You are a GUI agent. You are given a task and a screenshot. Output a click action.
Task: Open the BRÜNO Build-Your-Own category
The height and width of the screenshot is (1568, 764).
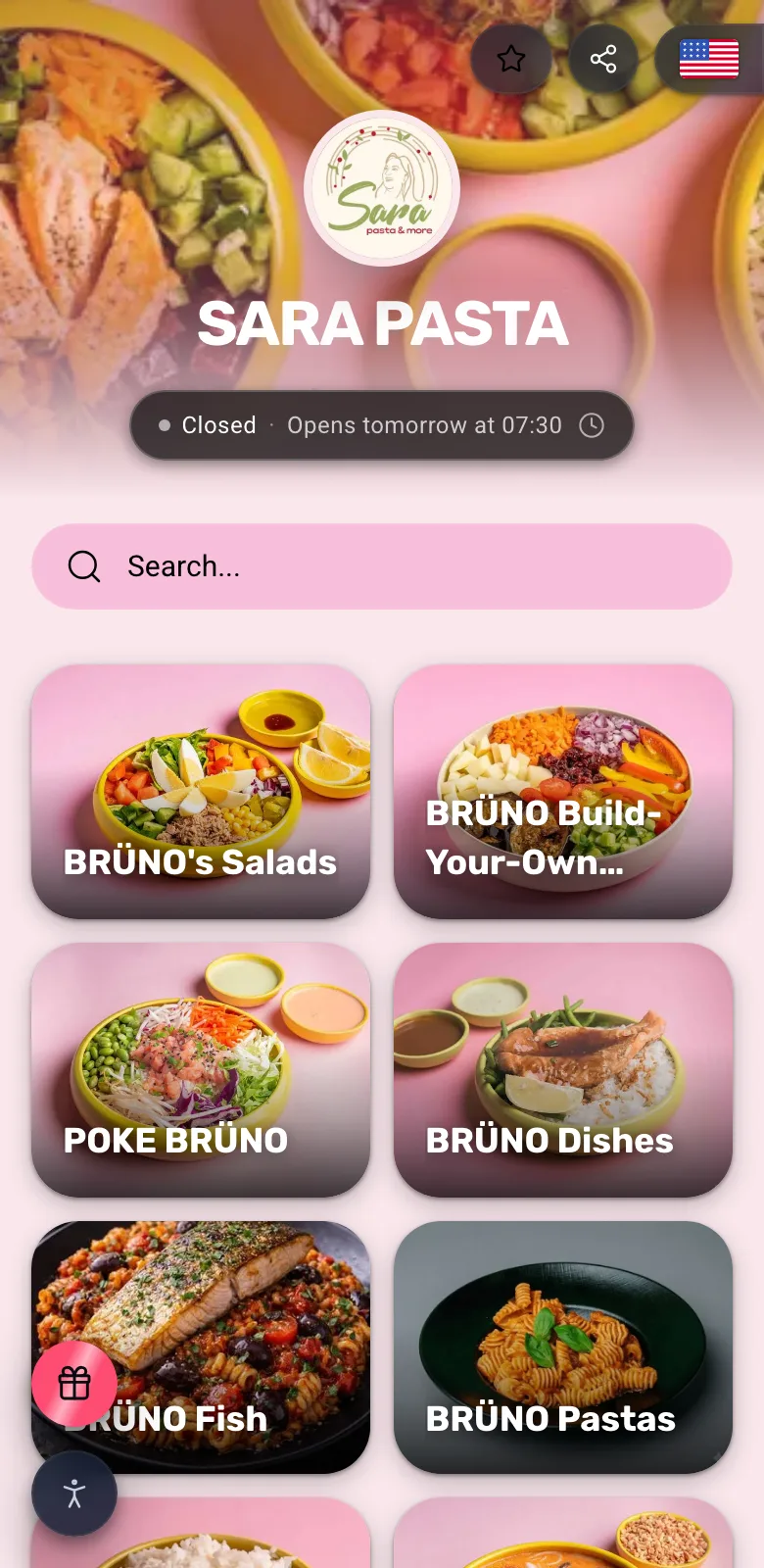click(563, 792)
